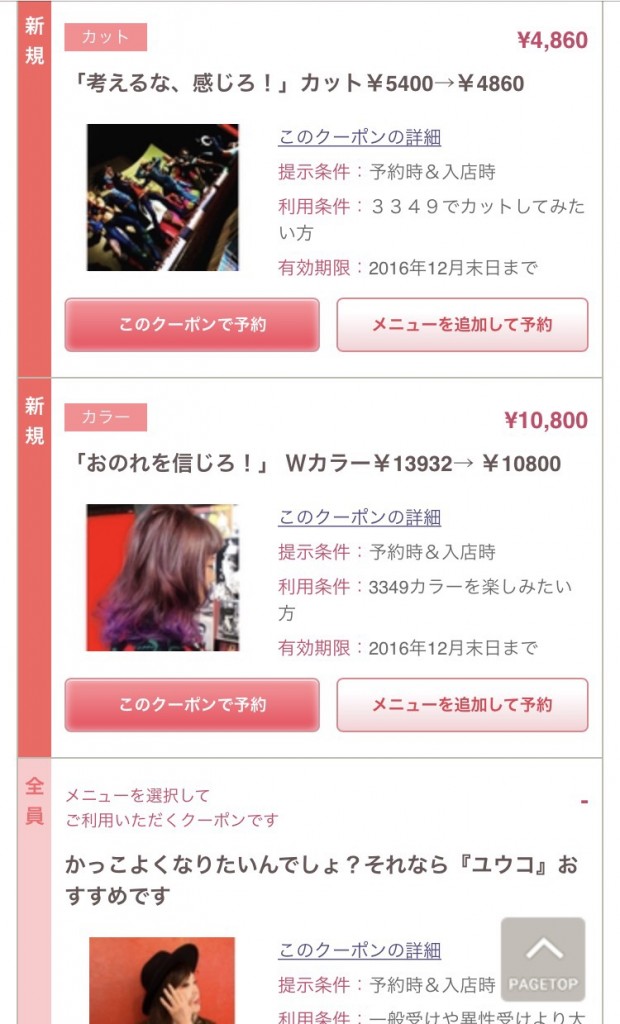
Task: Jump back up with the PAGETOP button
Action: (543, 959)
